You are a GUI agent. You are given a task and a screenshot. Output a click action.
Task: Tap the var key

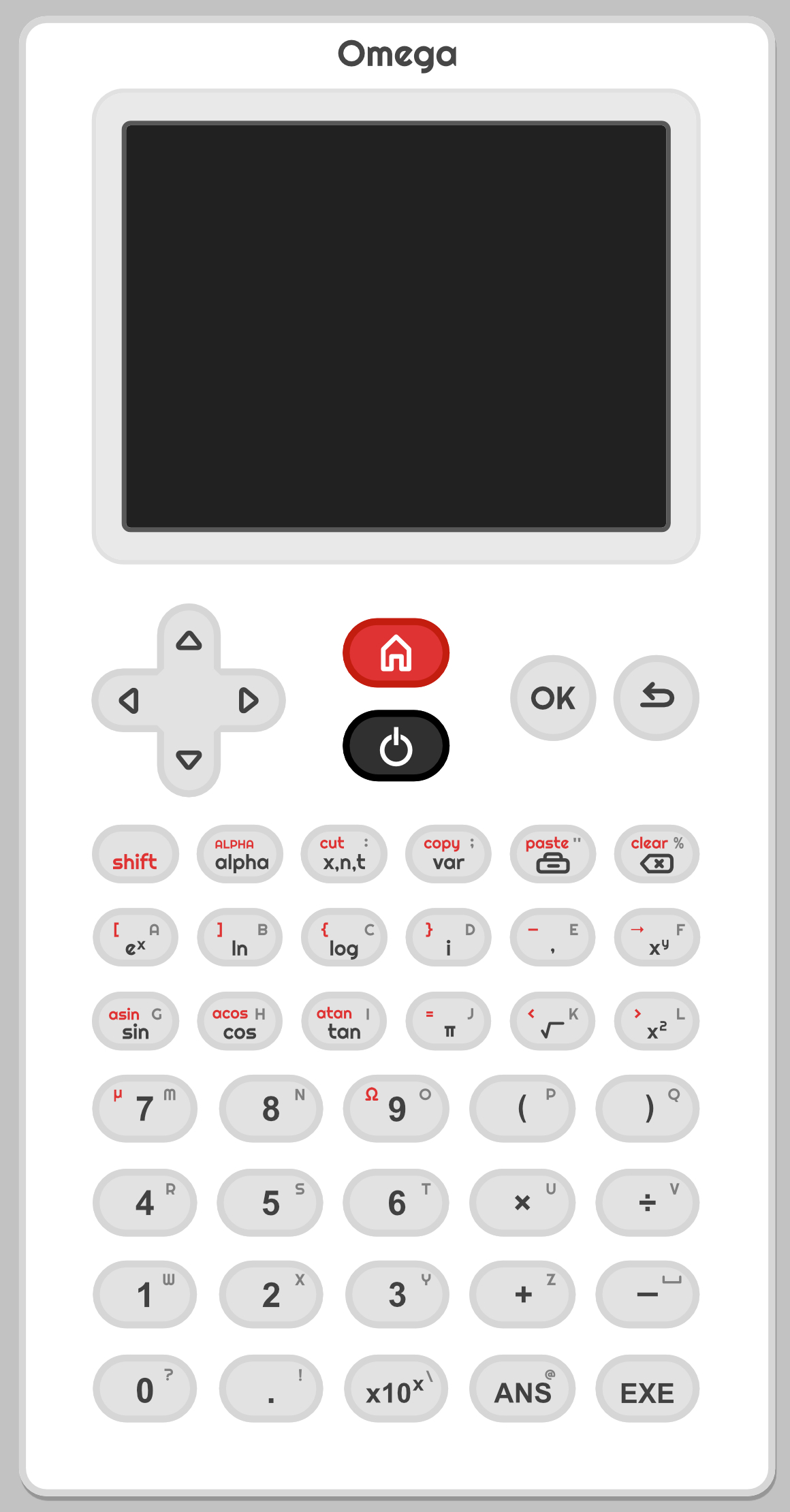click(x=448, y=854)
